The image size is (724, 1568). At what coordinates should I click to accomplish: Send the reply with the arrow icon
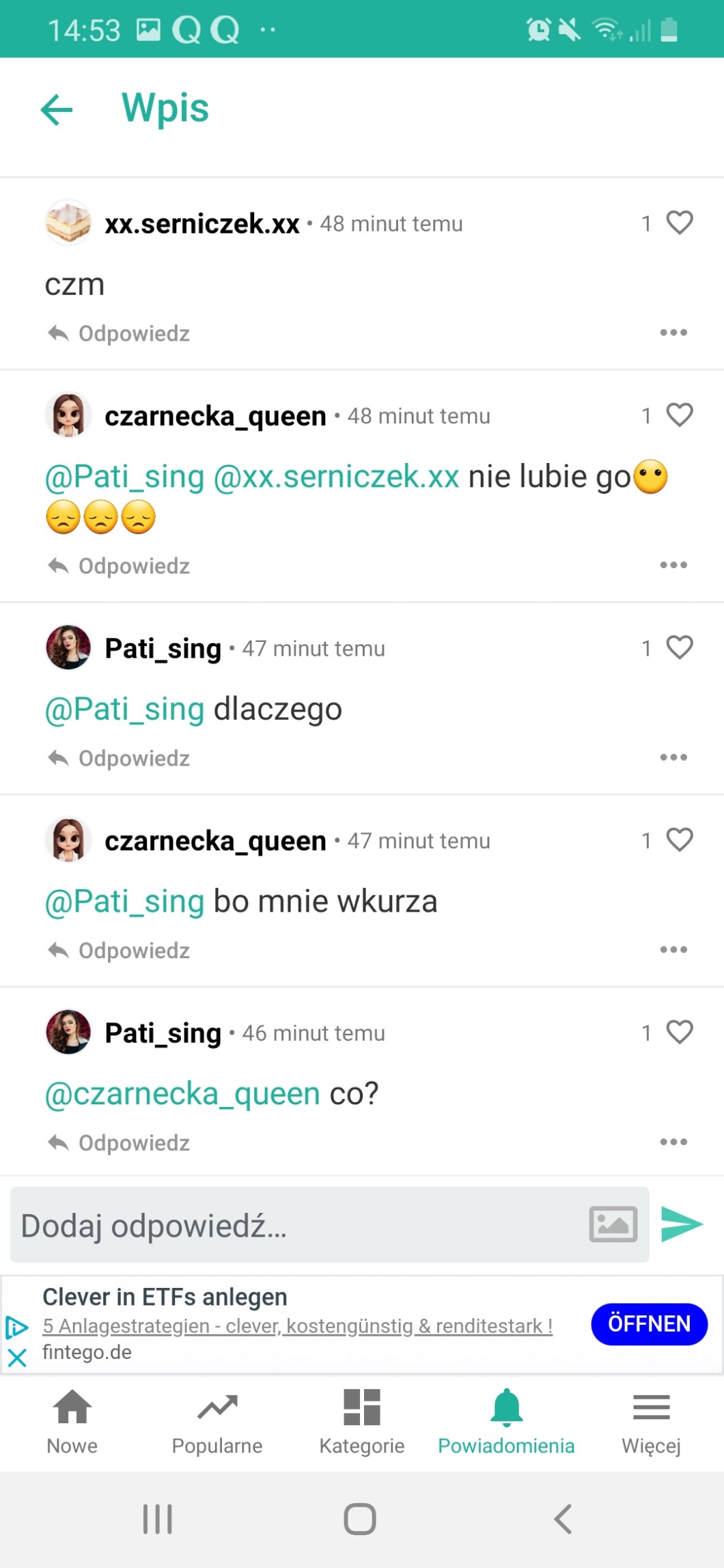pos(682,1224)
